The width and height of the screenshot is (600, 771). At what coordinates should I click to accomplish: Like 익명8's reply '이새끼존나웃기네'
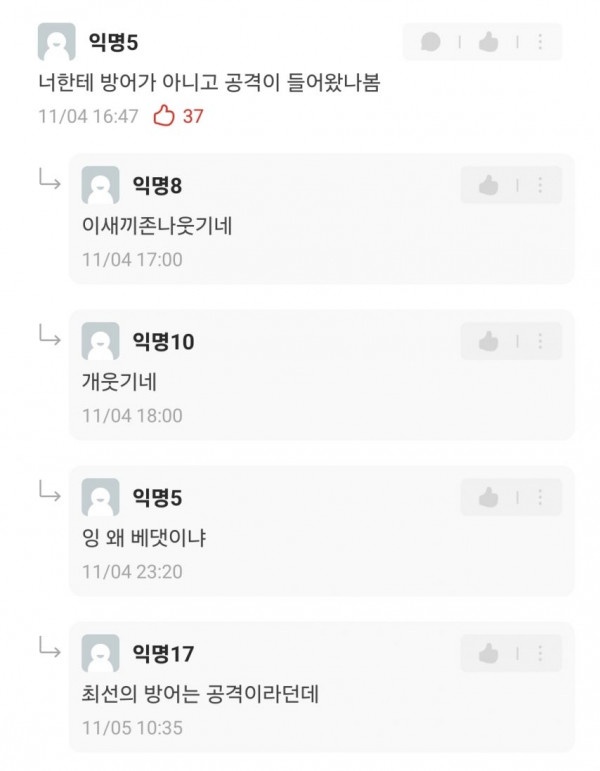(x=488, y=185)
